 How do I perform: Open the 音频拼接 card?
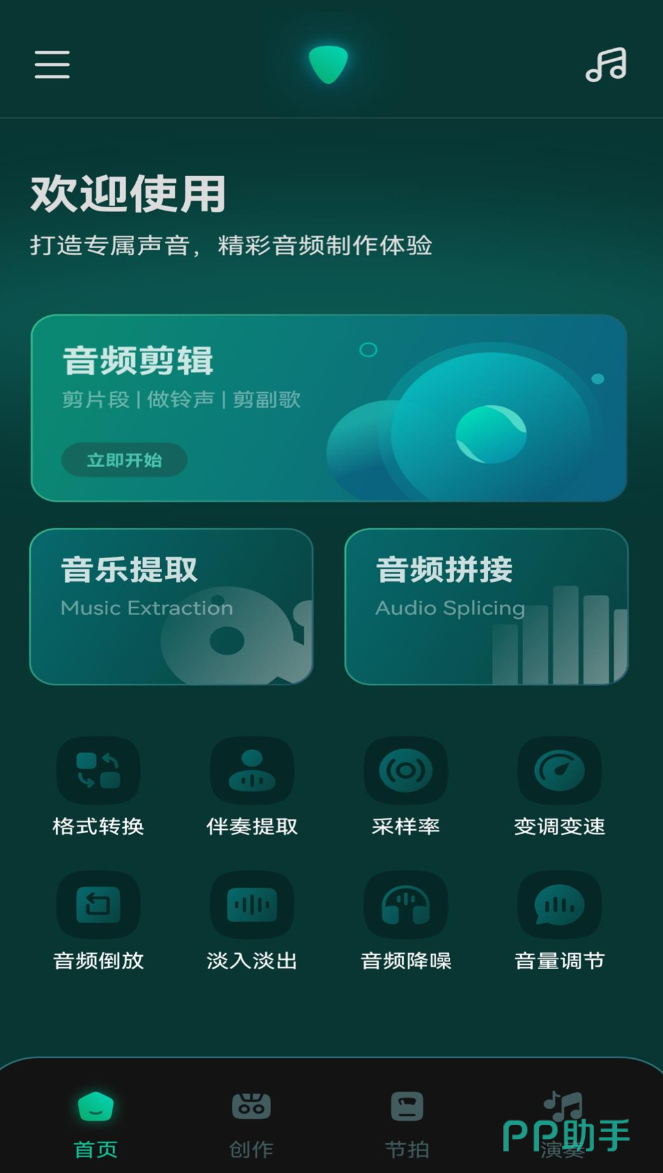[x=486, y=606]
